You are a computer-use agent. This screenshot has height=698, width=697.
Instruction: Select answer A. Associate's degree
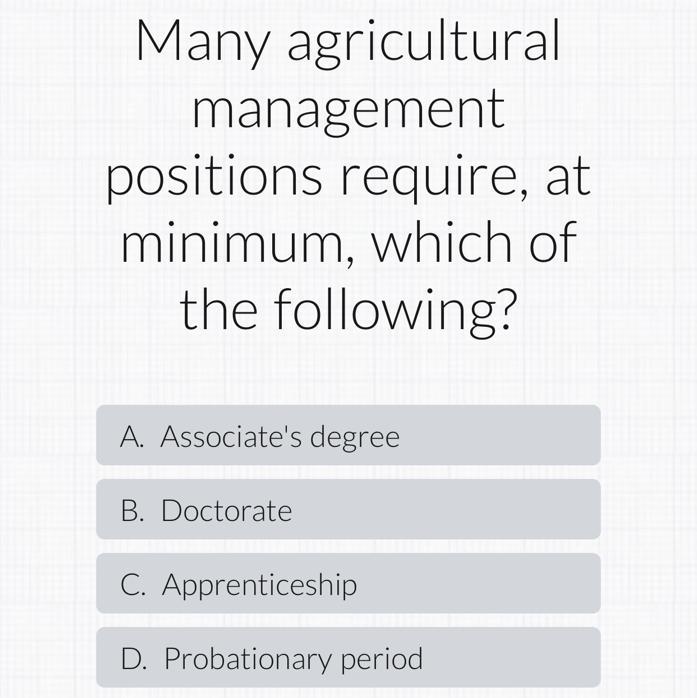point(348,436)
